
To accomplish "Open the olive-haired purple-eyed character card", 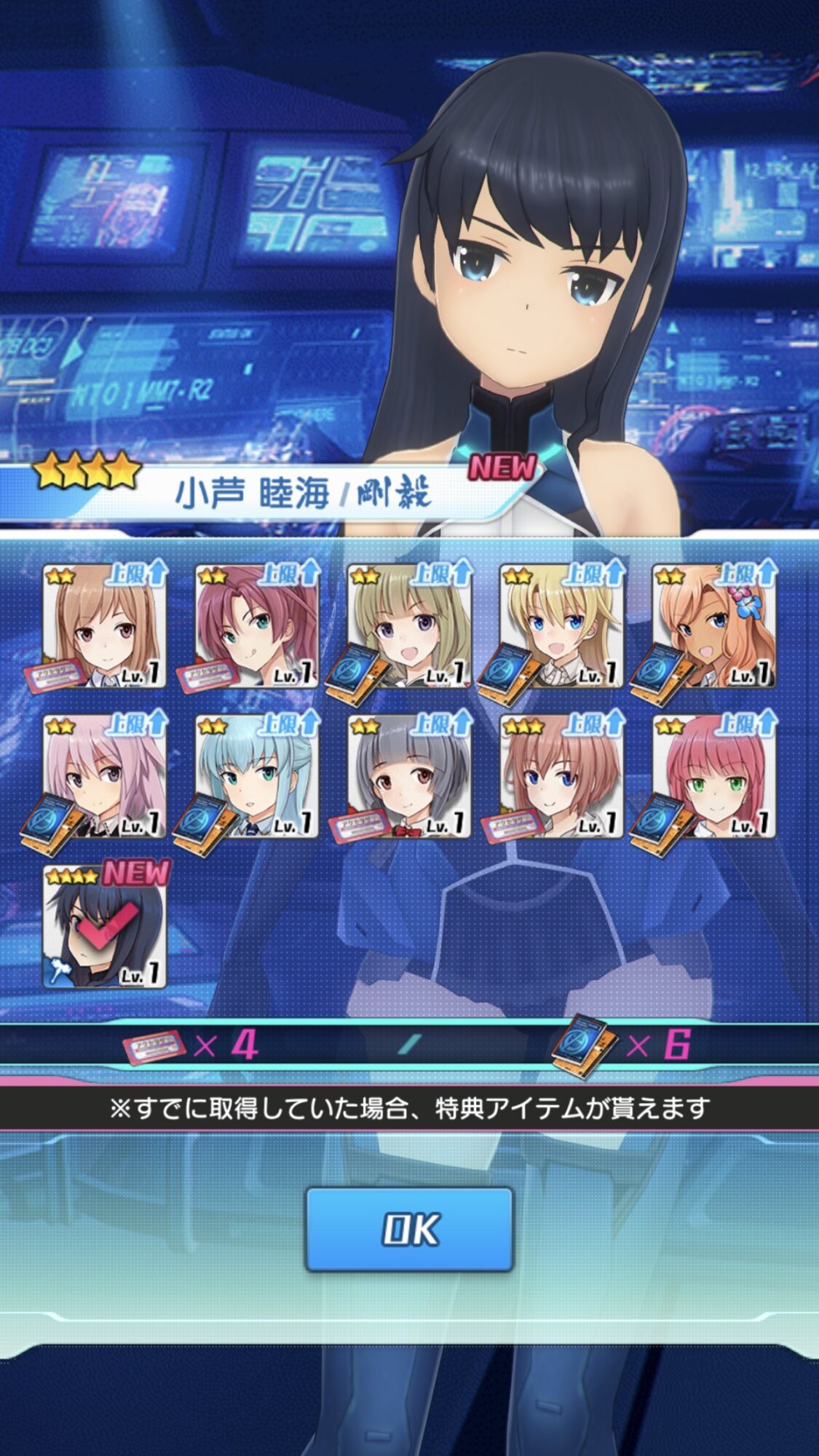I will (x=409, y=626).
